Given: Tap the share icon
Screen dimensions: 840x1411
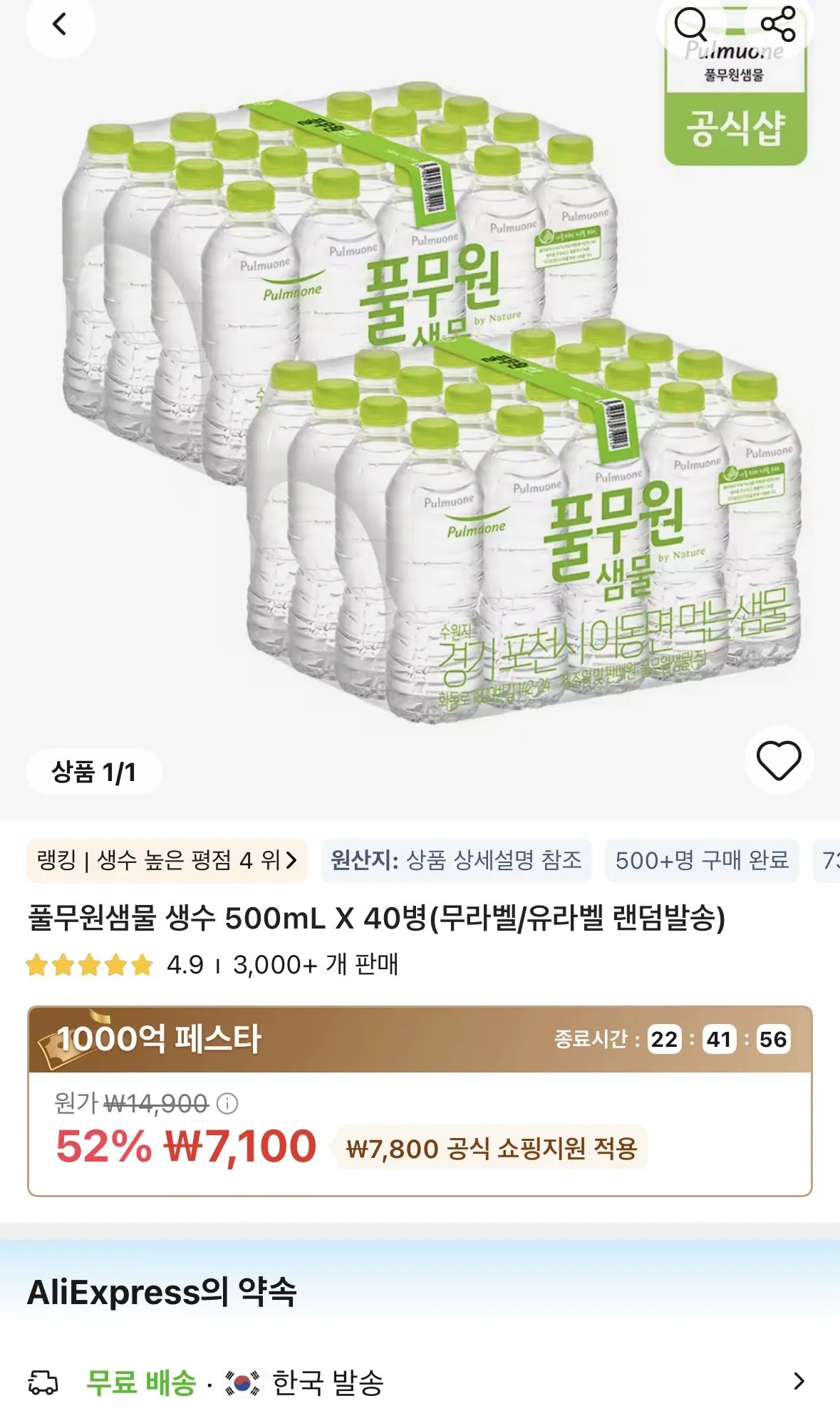Looking at the screenshot, I should coord(778,24).
